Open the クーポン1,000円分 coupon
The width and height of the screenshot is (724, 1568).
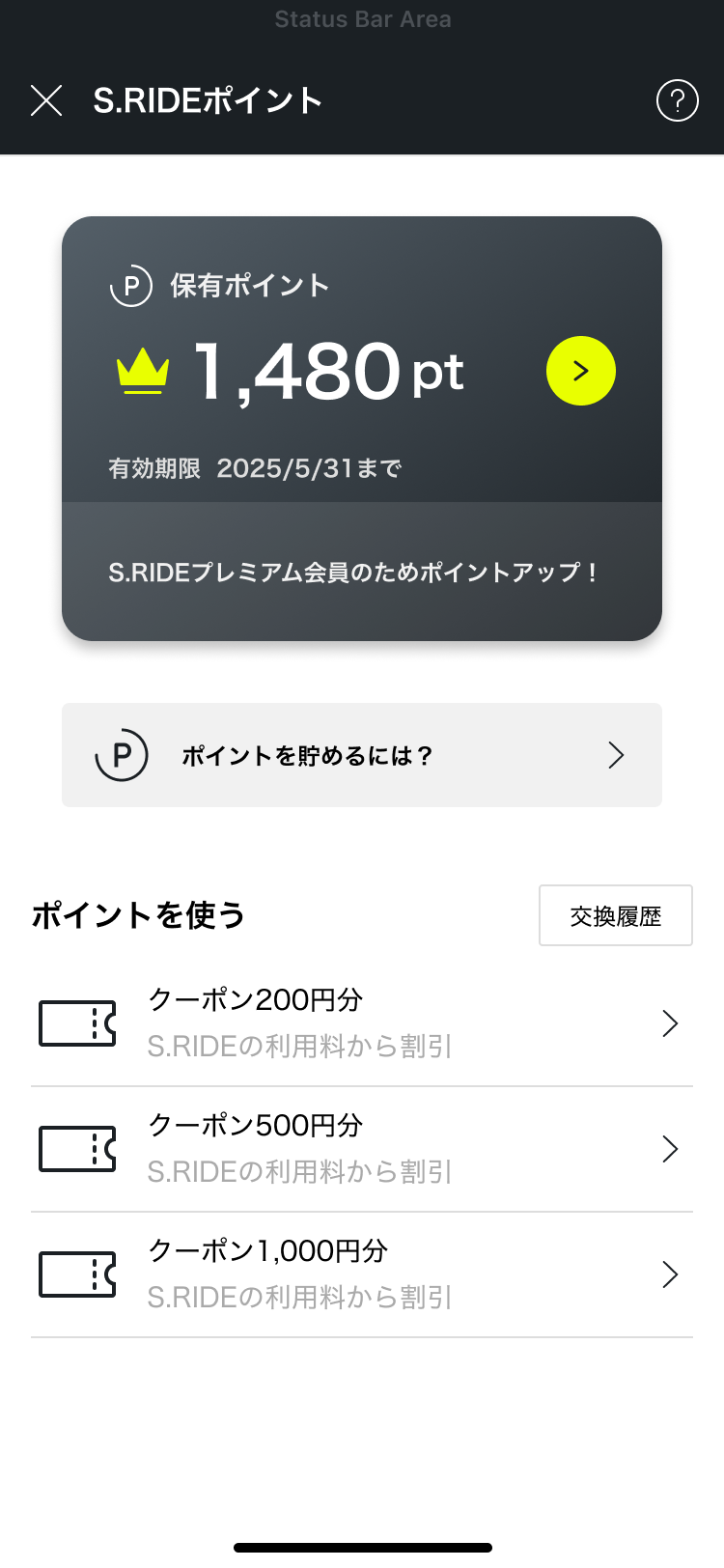pos(362,1274)
